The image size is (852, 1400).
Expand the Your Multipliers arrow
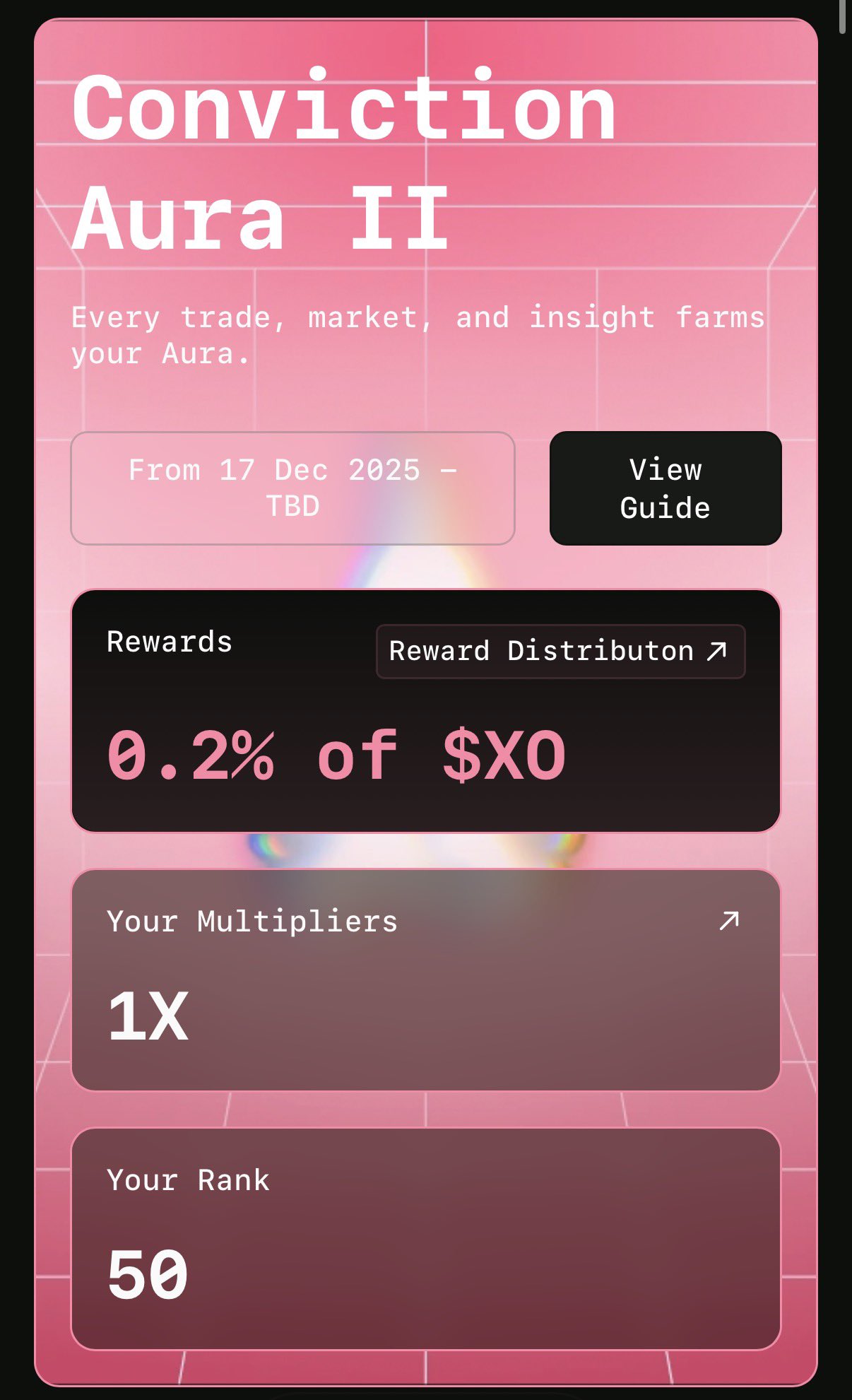pyautogui.click(x=728, y=921)
